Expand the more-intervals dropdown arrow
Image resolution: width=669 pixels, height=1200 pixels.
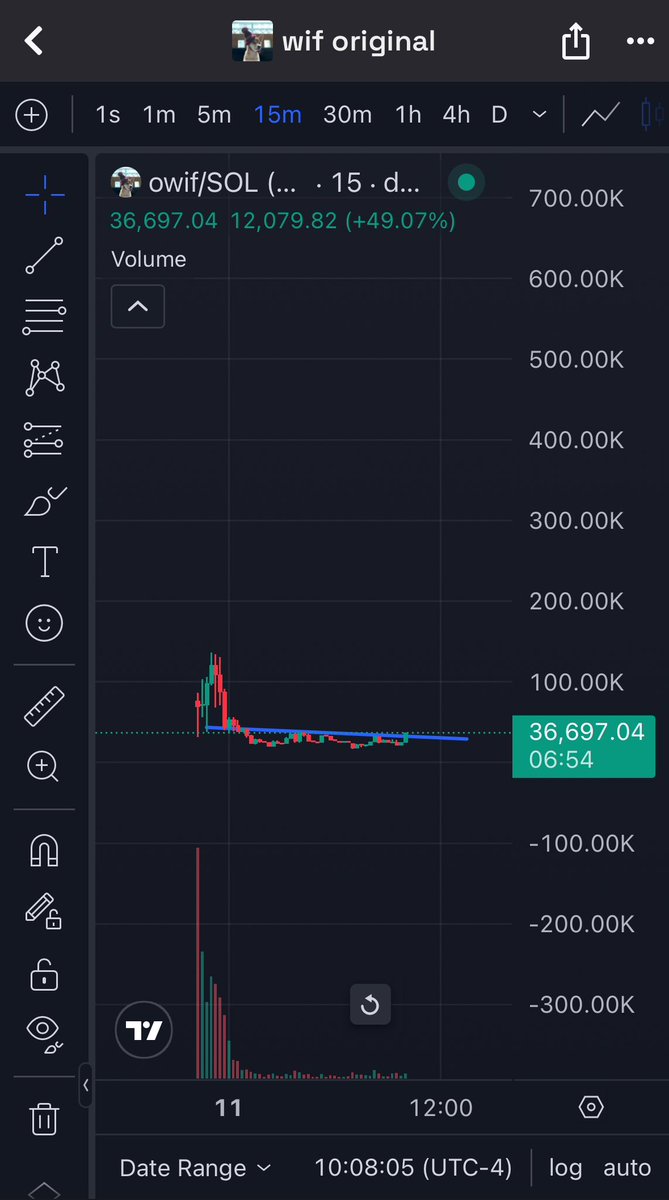tap(540, 115)
